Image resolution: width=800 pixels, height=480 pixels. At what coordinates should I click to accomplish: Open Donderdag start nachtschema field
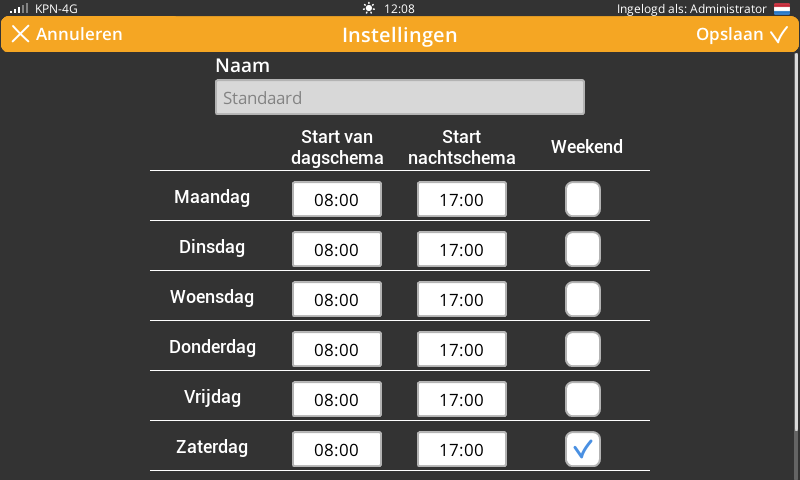click(x=461, y=349)
